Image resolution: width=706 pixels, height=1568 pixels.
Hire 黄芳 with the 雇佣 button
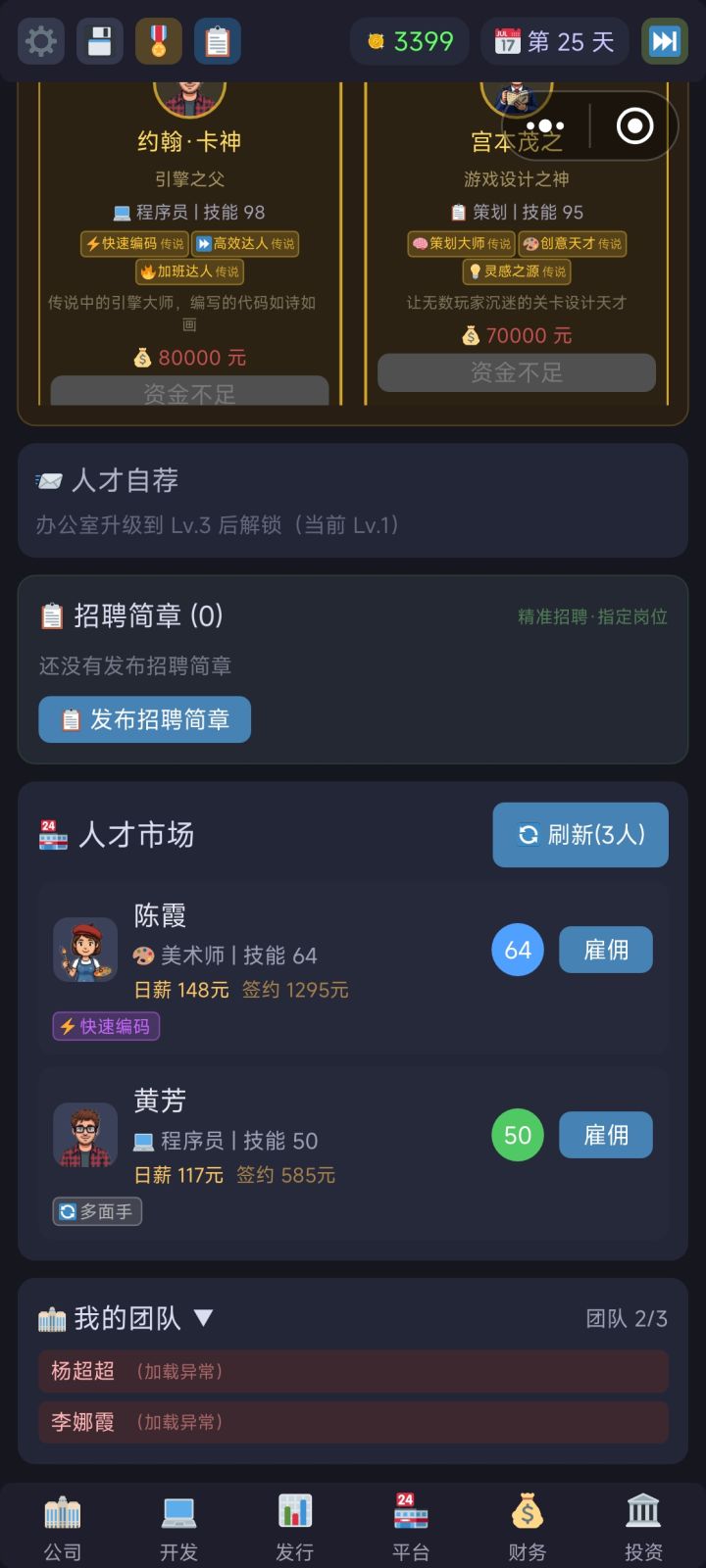coord(605,1134)
